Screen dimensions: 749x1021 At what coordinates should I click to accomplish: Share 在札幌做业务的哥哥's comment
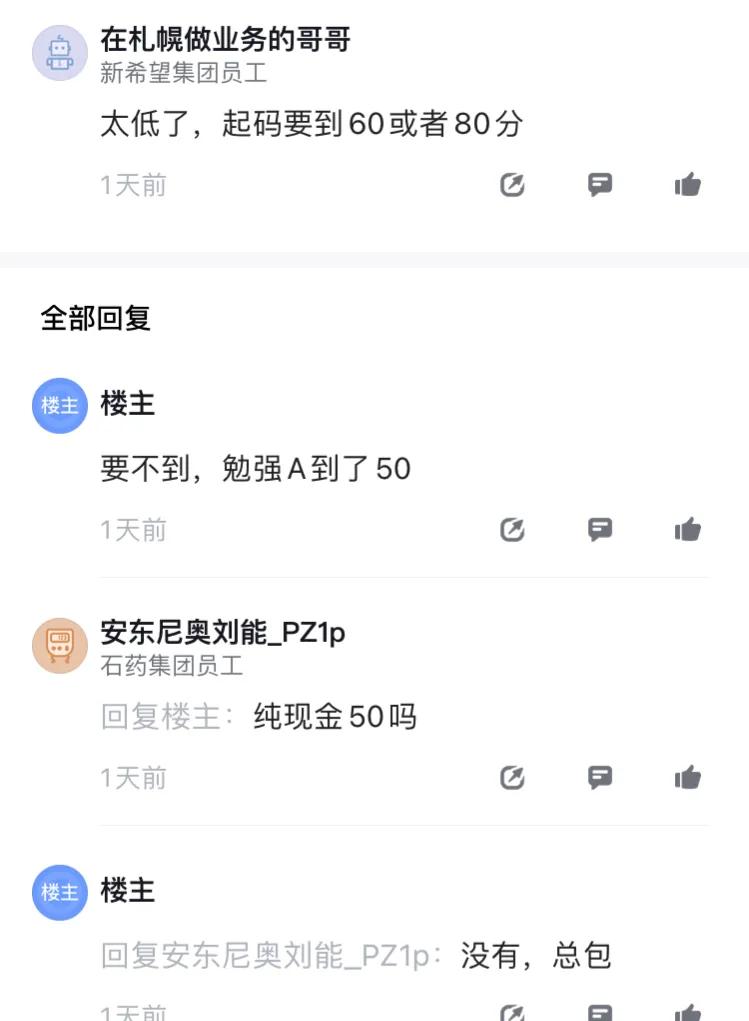[x=513, y=184]
